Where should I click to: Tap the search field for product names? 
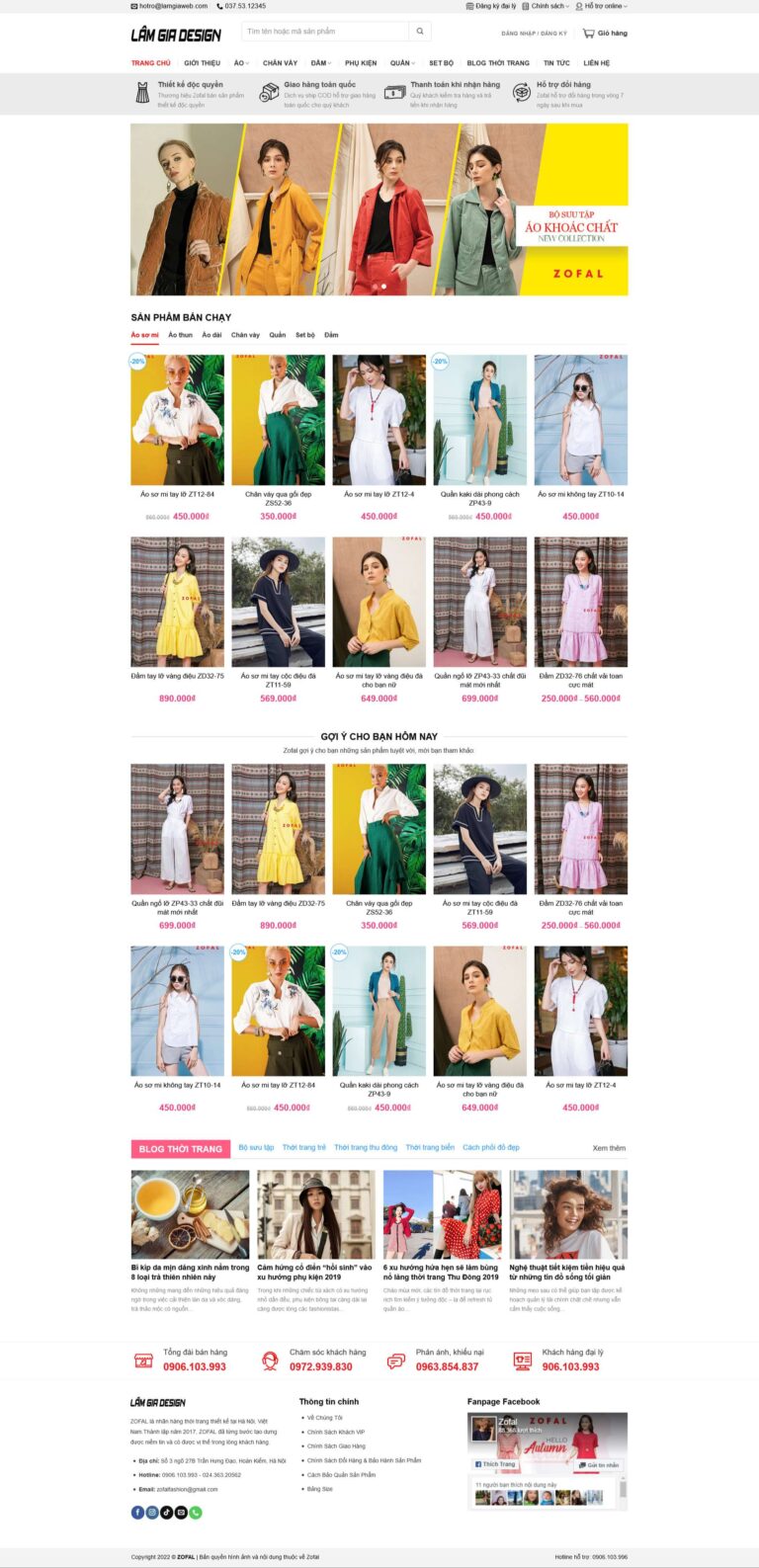point(324,32)
